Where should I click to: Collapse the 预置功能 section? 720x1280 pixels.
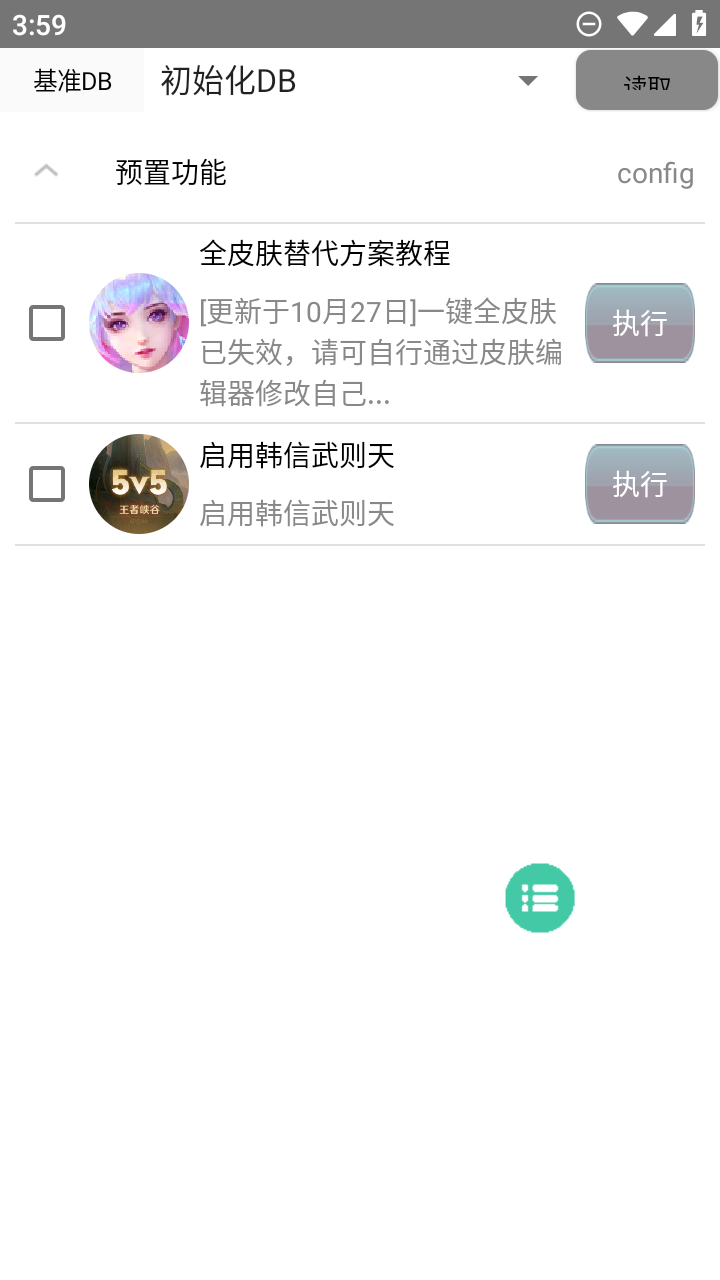(x=46, y=170)
